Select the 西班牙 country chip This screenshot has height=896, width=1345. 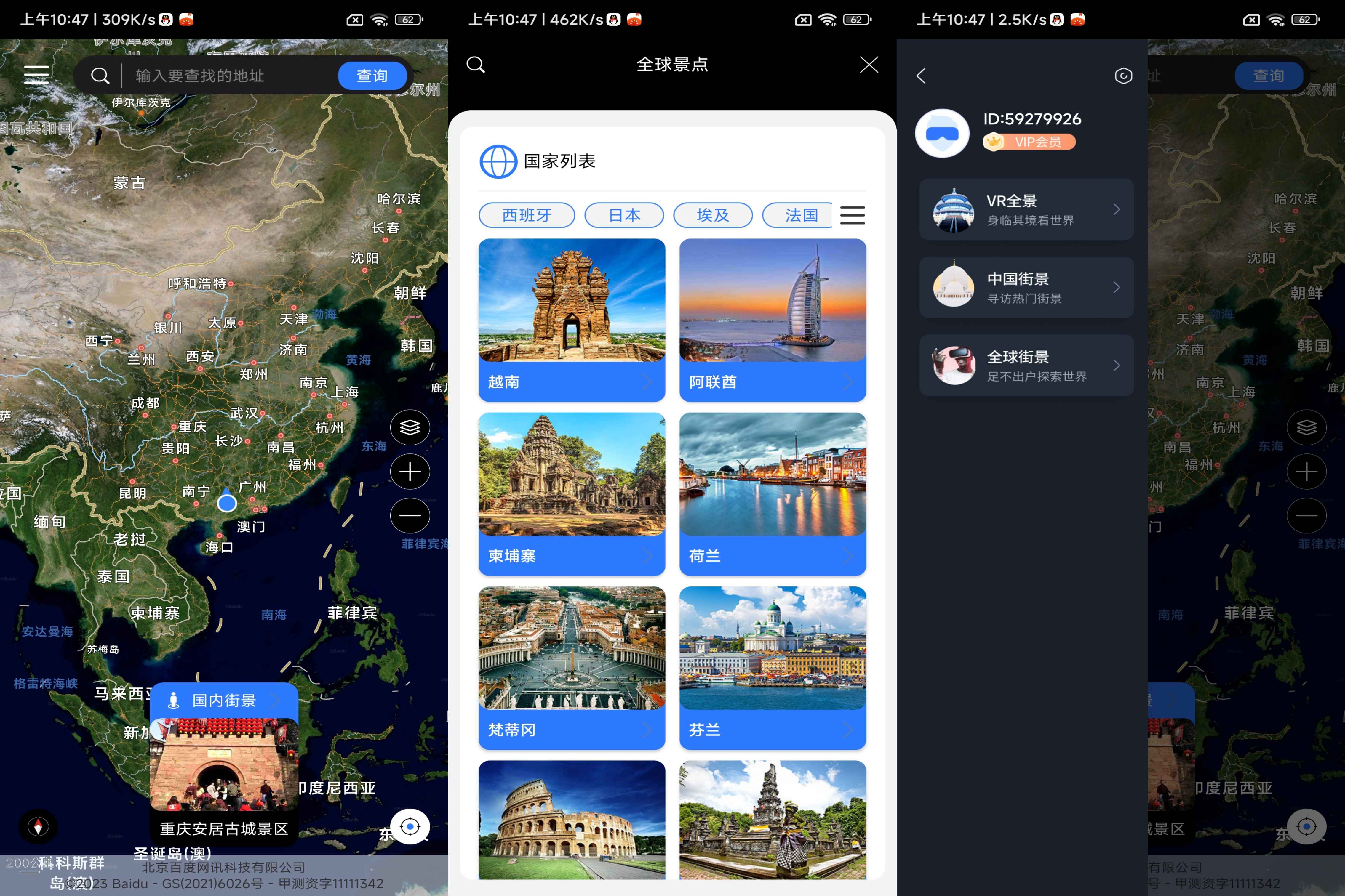(527, 215)
